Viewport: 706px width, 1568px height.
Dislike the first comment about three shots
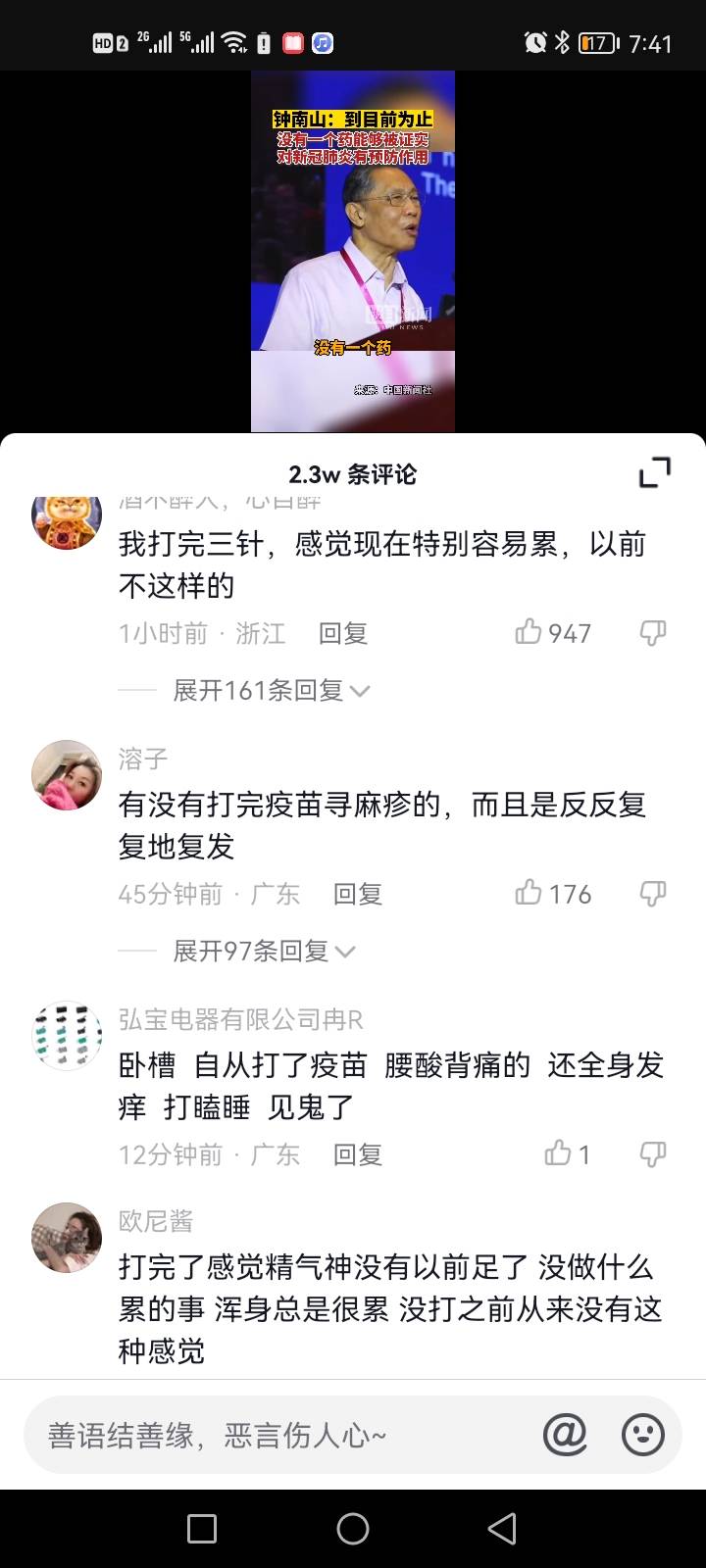pyautogui.click(x=653, y=632)
